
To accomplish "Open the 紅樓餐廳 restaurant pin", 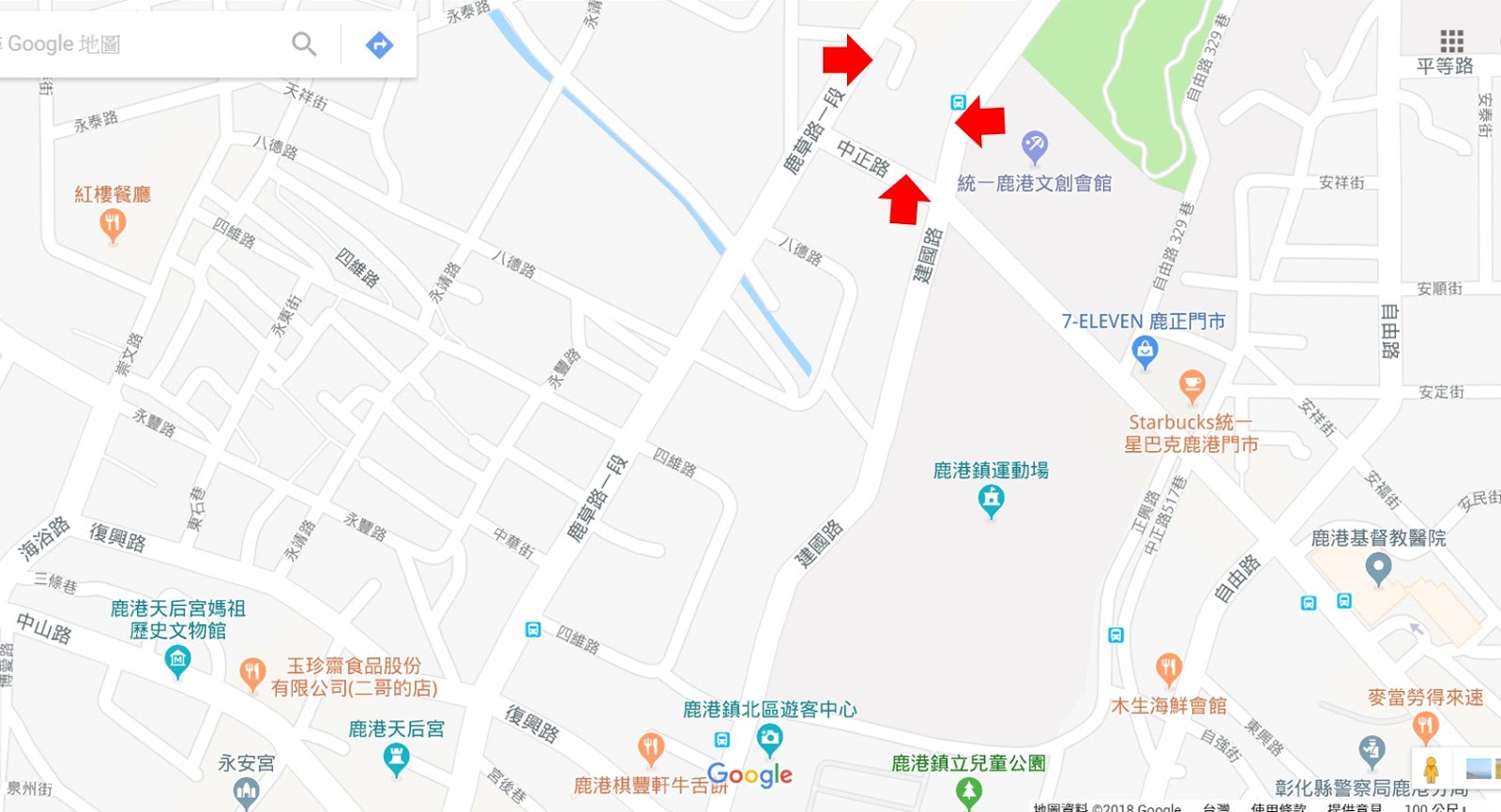I will (x=113, y=224).
